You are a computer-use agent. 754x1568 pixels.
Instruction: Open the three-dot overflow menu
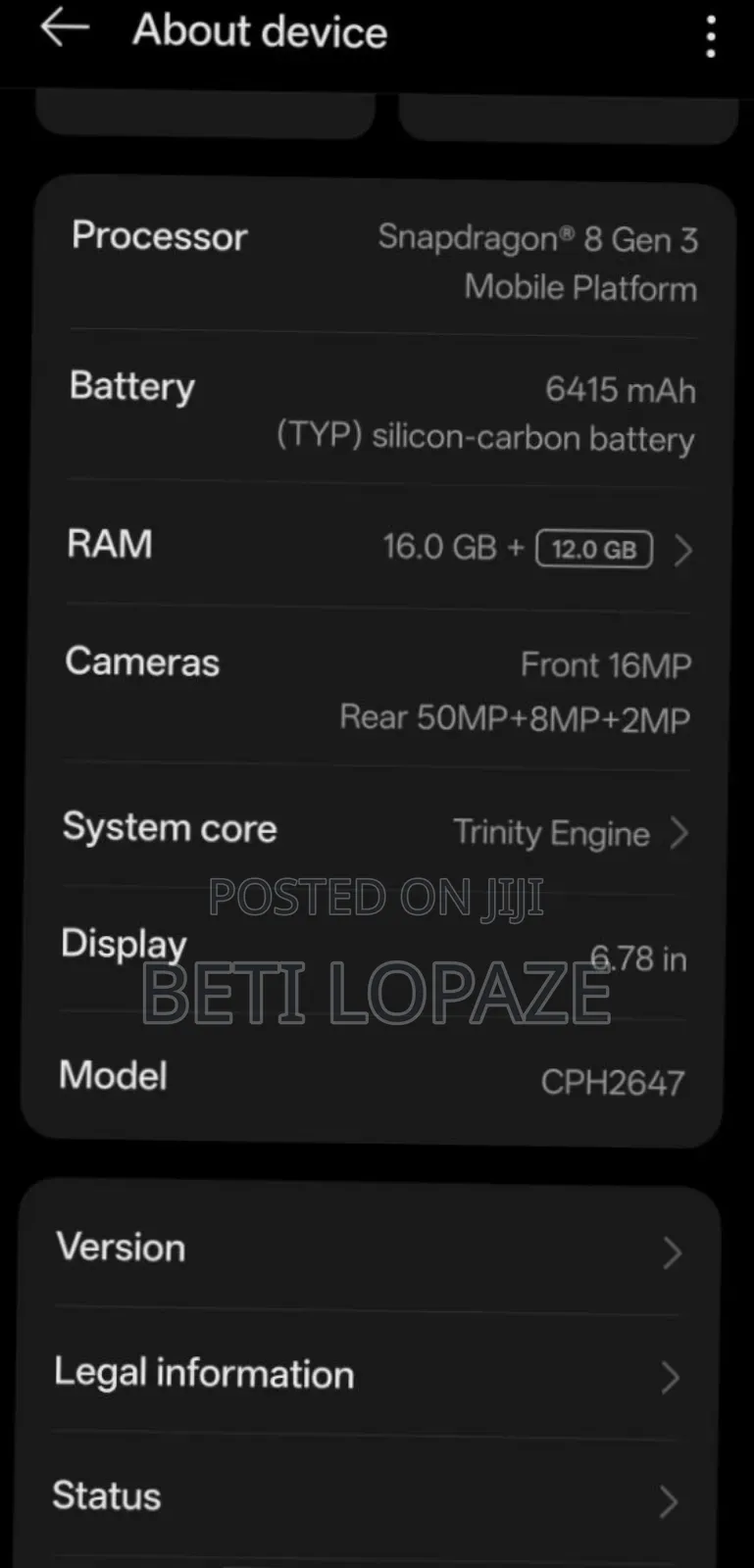pyautogui.click(x=710, y=35)
